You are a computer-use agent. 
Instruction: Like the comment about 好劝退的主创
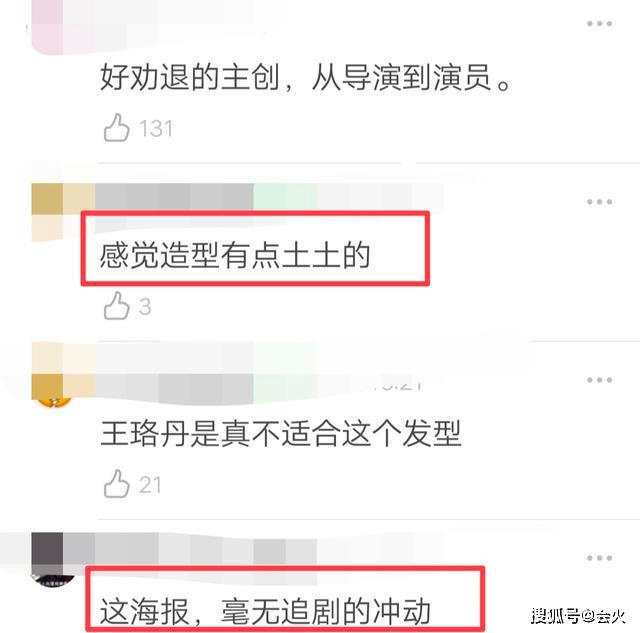[117, 127]
